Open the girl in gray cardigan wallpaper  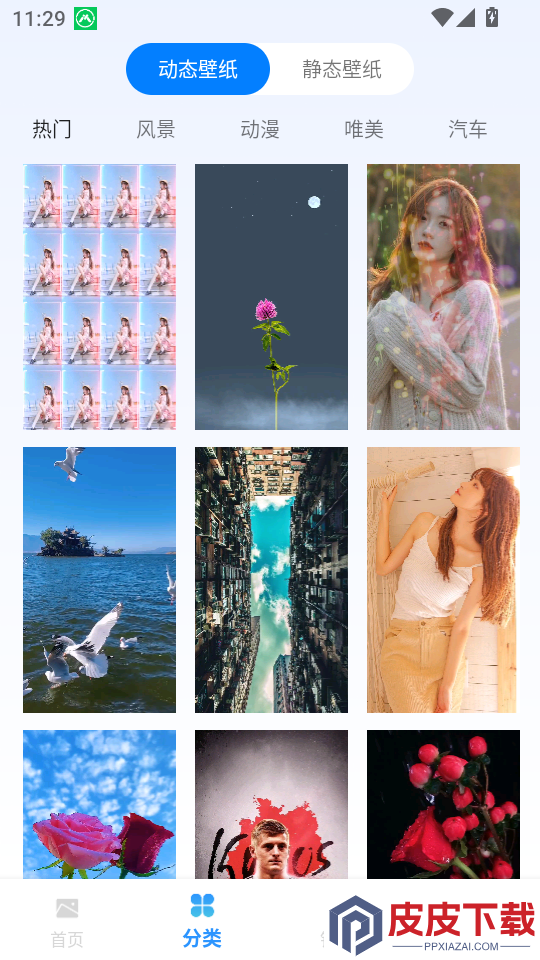point(443,297)
